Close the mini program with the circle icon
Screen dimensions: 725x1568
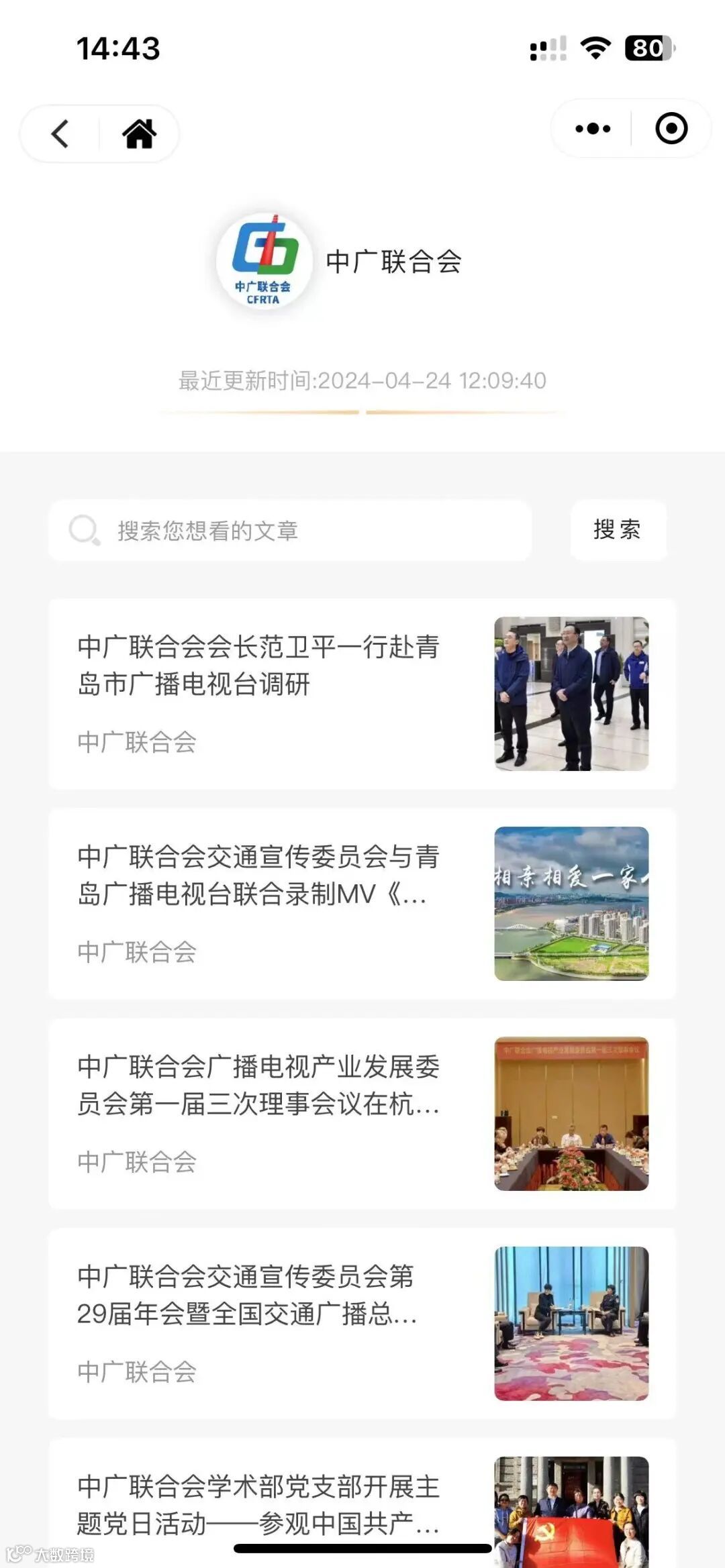coord(671,129)
